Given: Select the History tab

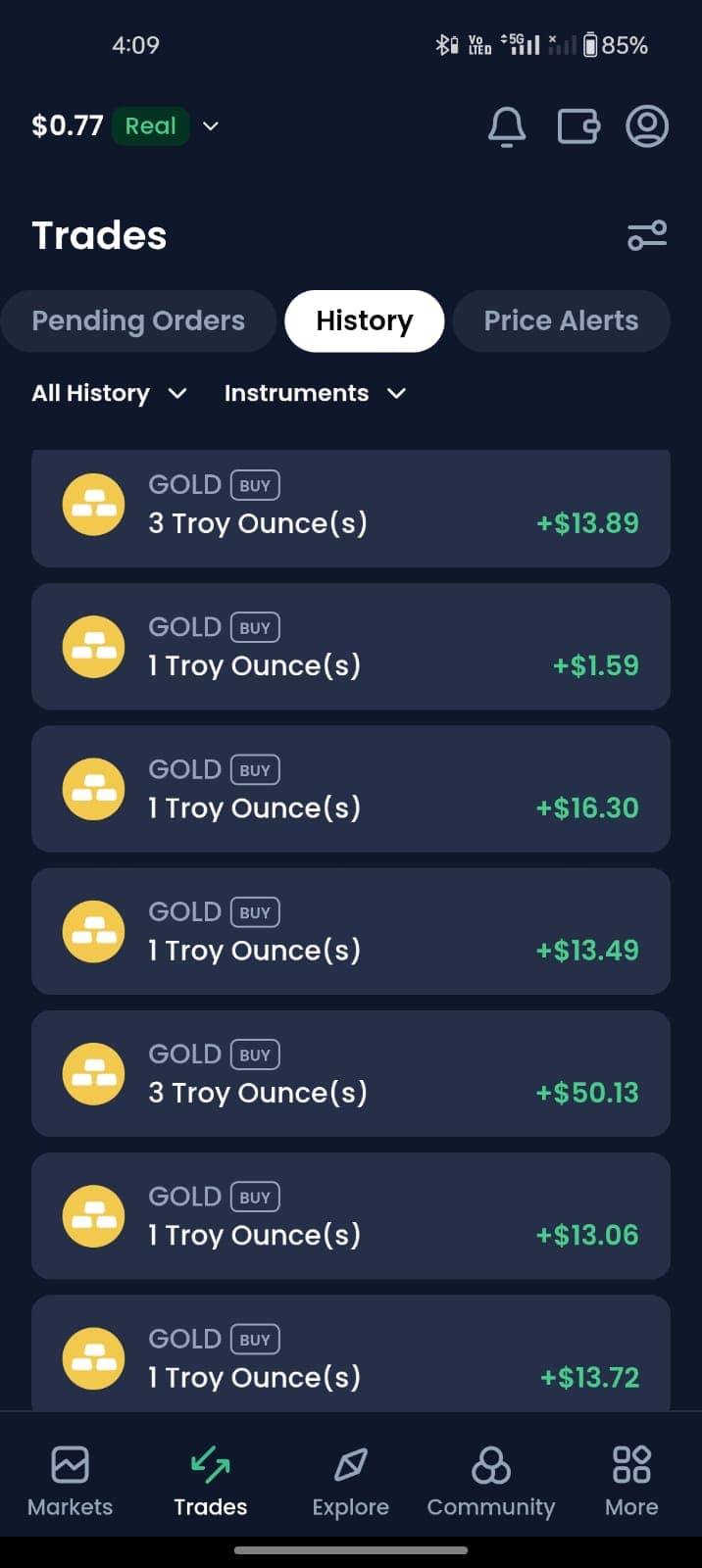Looking at the screenshot, I should (x=365, y=320).
